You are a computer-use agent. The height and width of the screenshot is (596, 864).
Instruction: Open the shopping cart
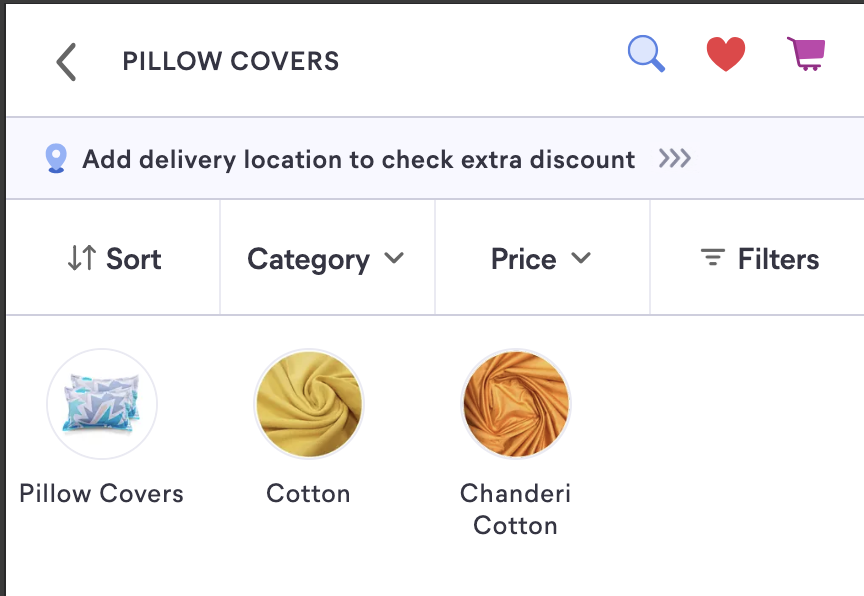tap(805, 54)
